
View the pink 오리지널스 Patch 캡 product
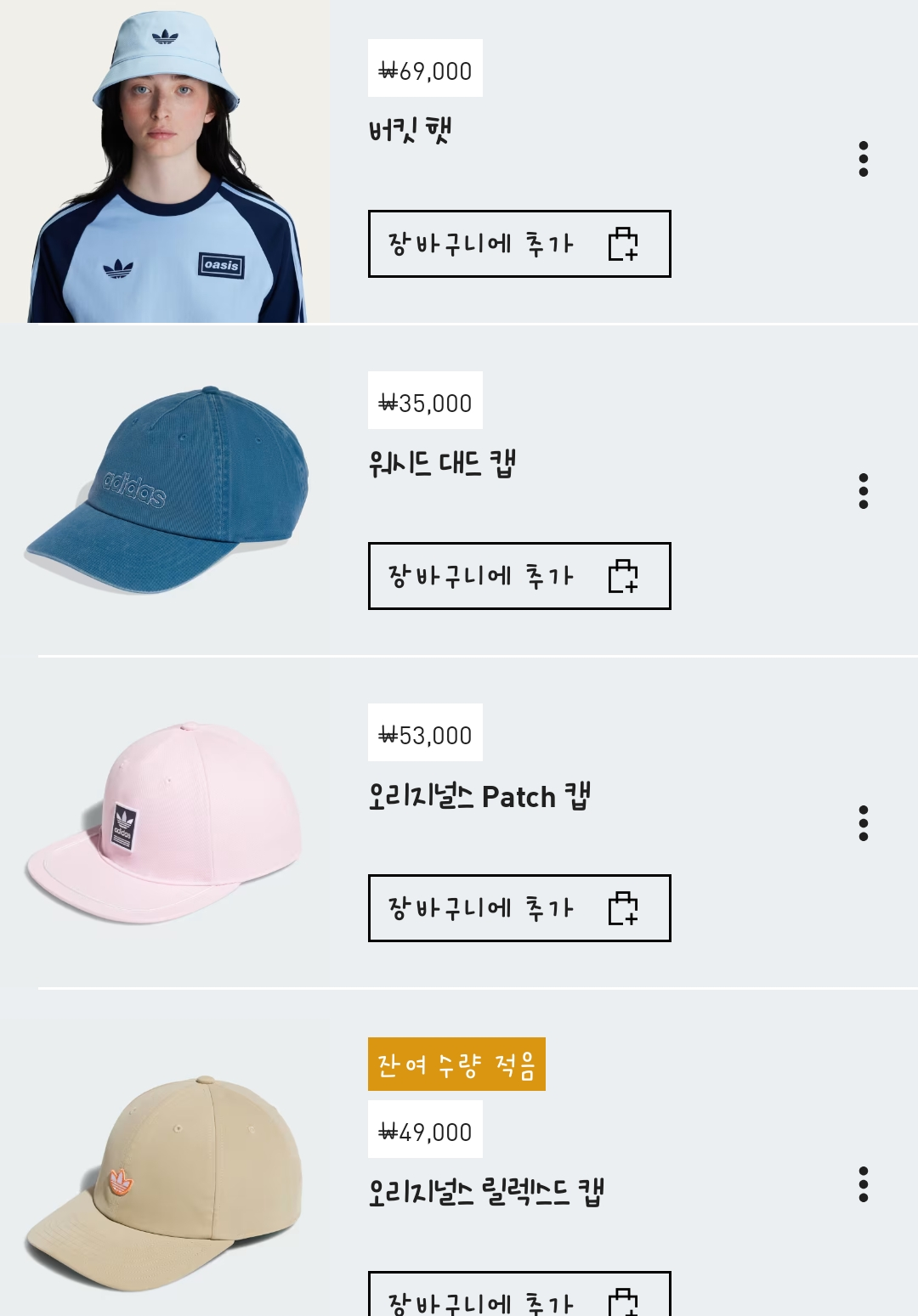pyautogui.click(x=165, y=822)
